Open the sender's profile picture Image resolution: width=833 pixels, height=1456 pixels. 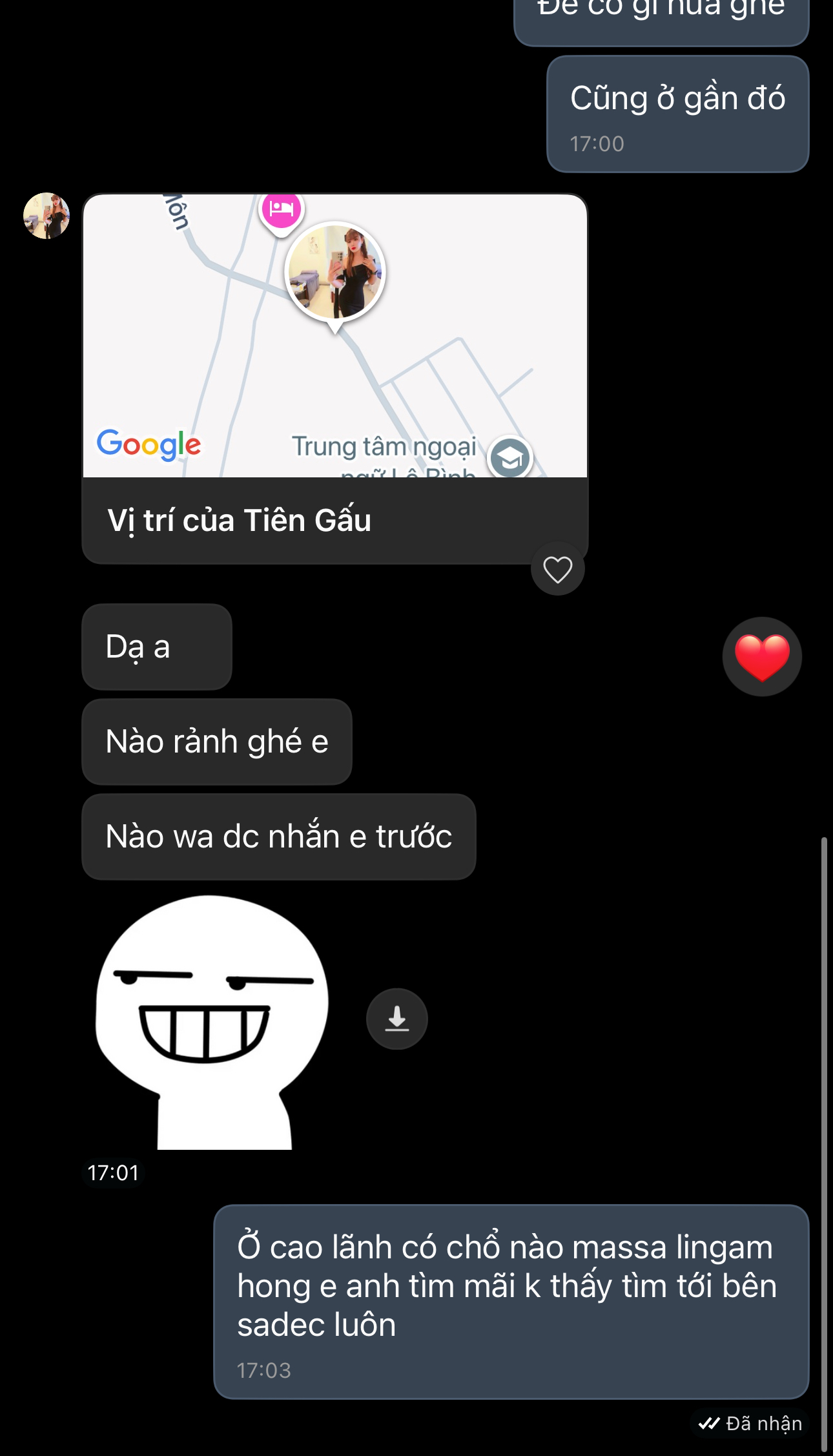[46, 216]
